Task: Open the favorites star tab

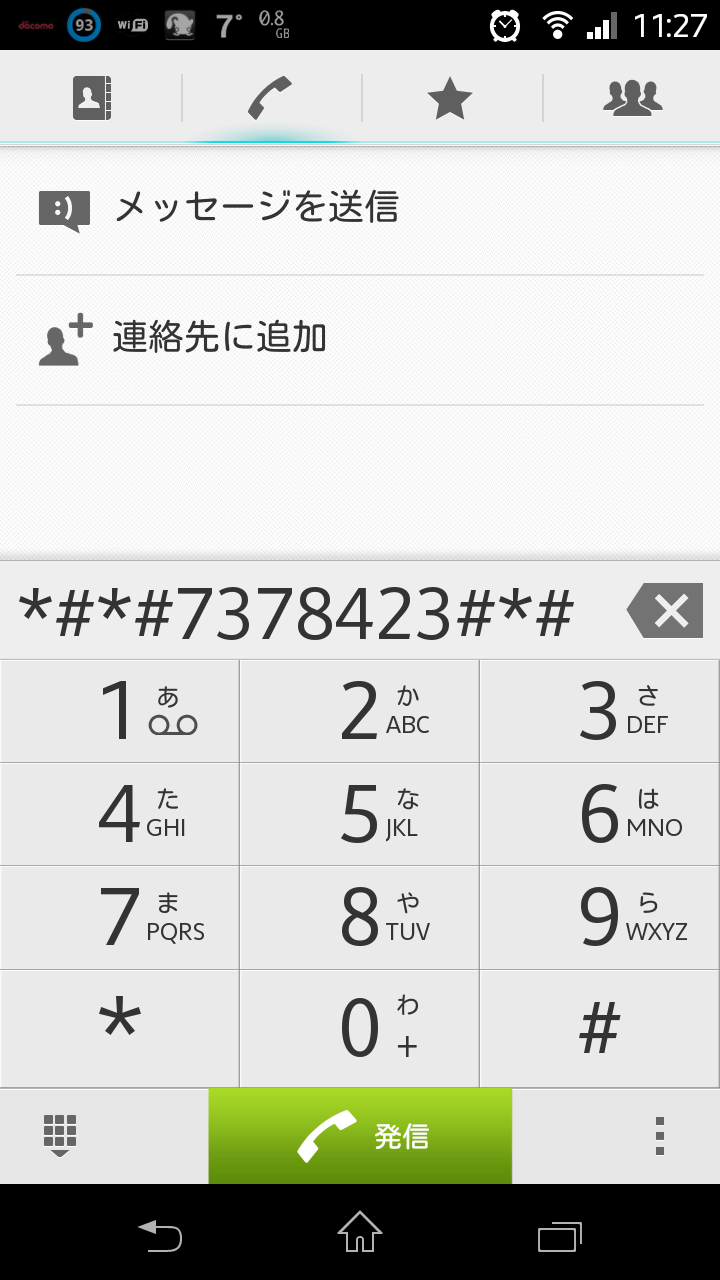Action: click(451, 98)
